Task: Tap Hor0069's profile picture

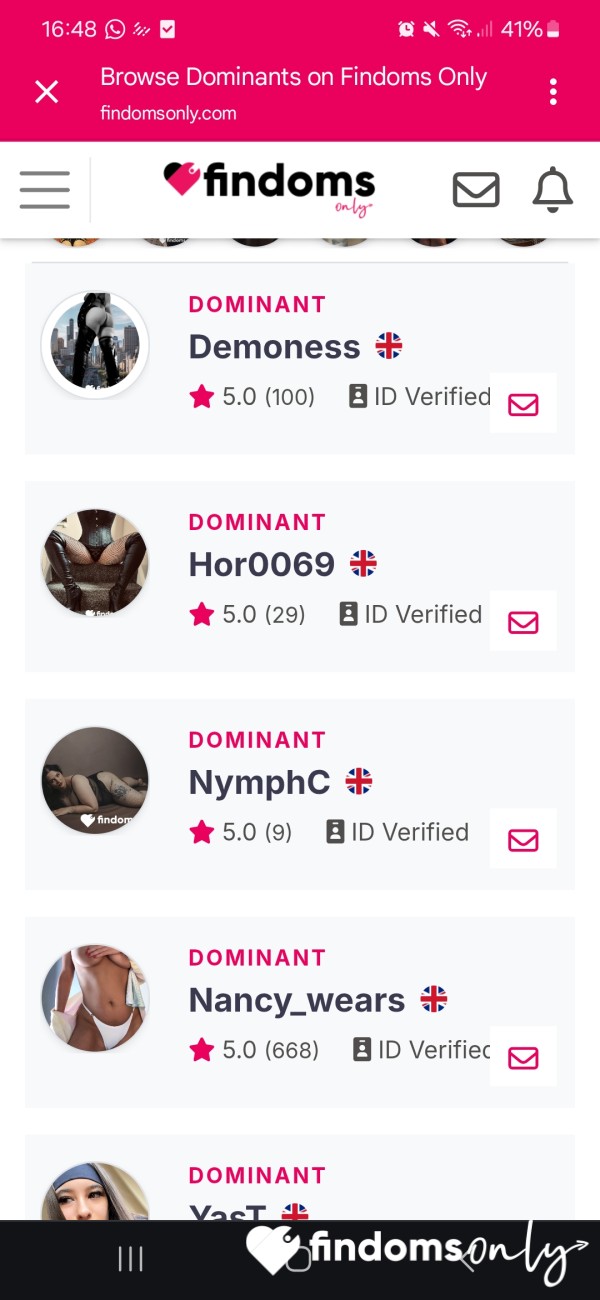Action: click(x=95, y=563)
